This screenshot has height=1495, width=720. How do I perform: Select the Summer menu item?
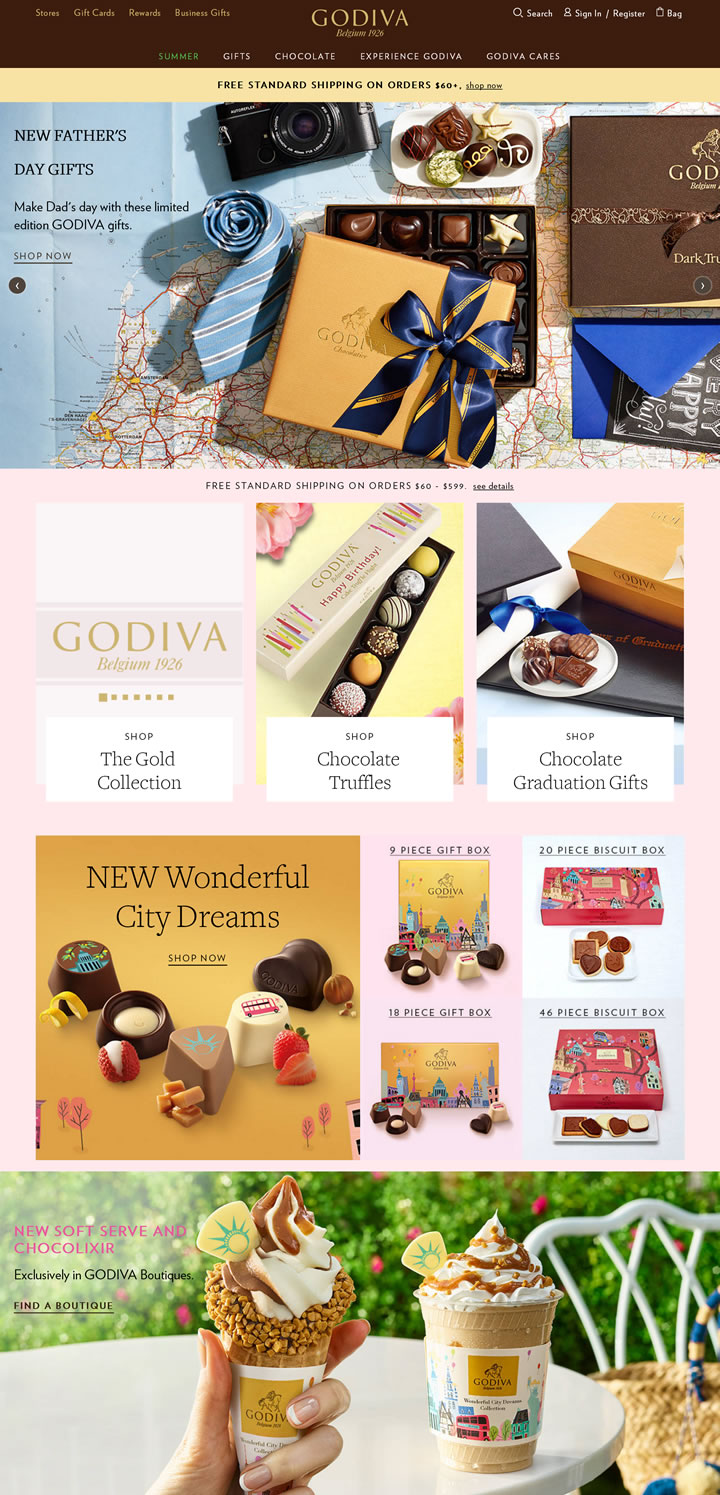(x=178, y=56)
